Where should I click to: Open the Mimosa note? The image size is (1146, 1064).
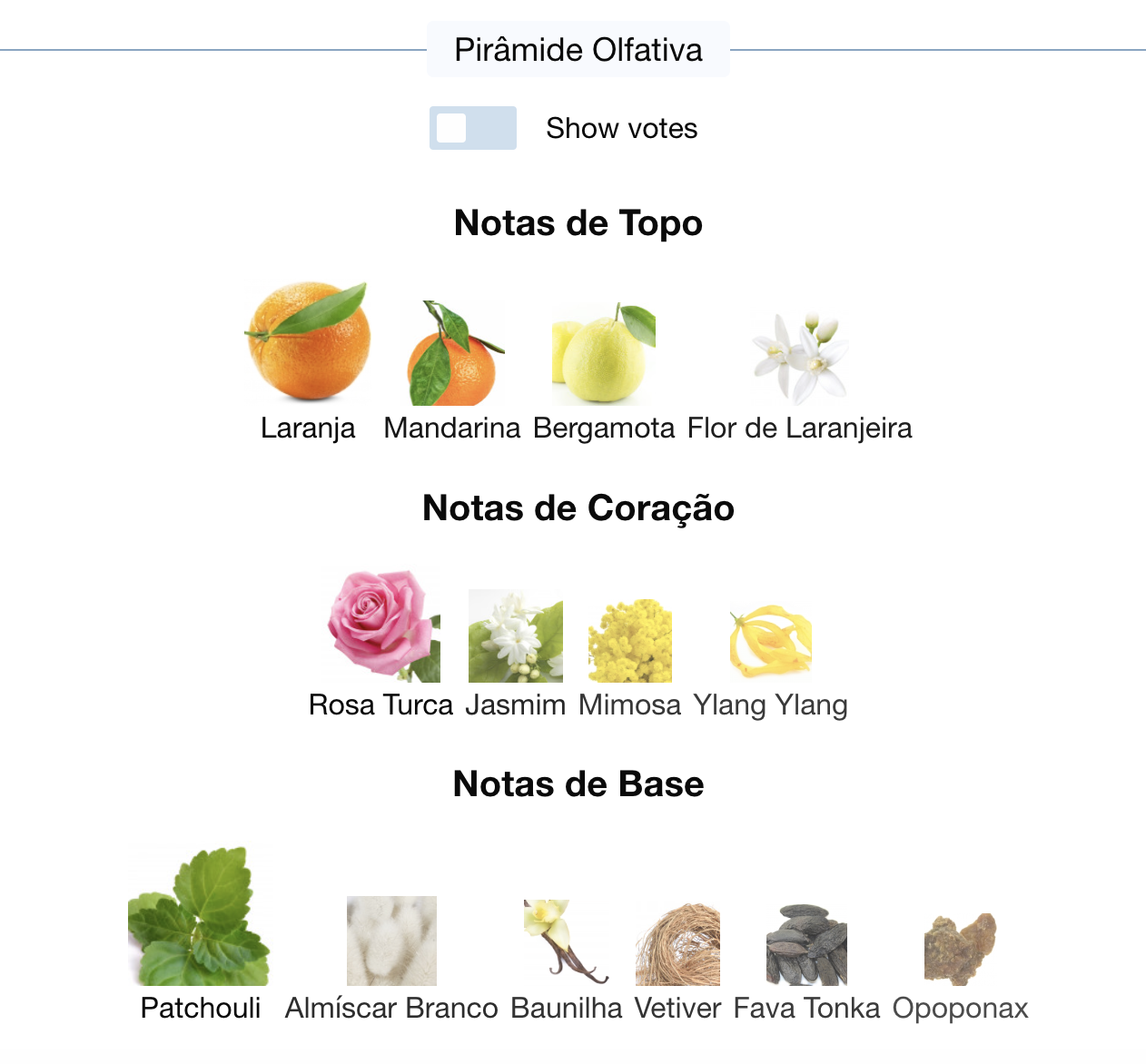click(x=629, y=640)
